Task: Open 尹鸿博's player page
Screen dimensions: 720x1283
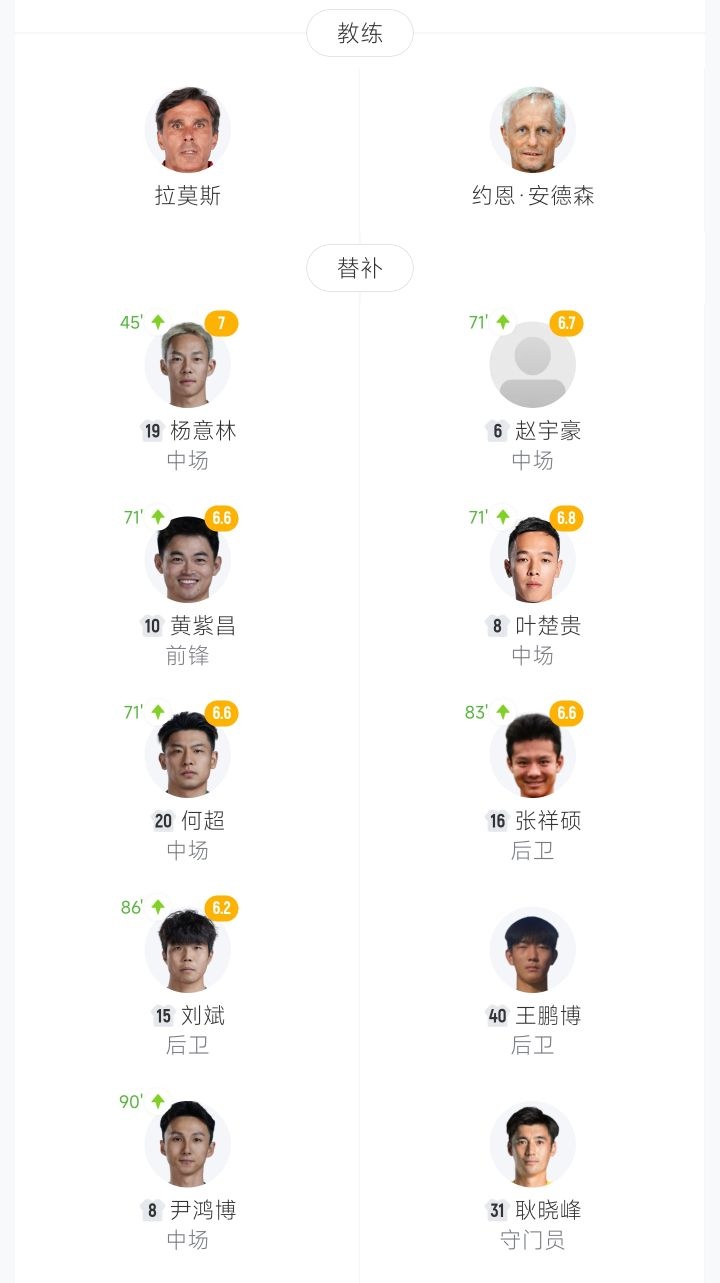Action: 188,1145
